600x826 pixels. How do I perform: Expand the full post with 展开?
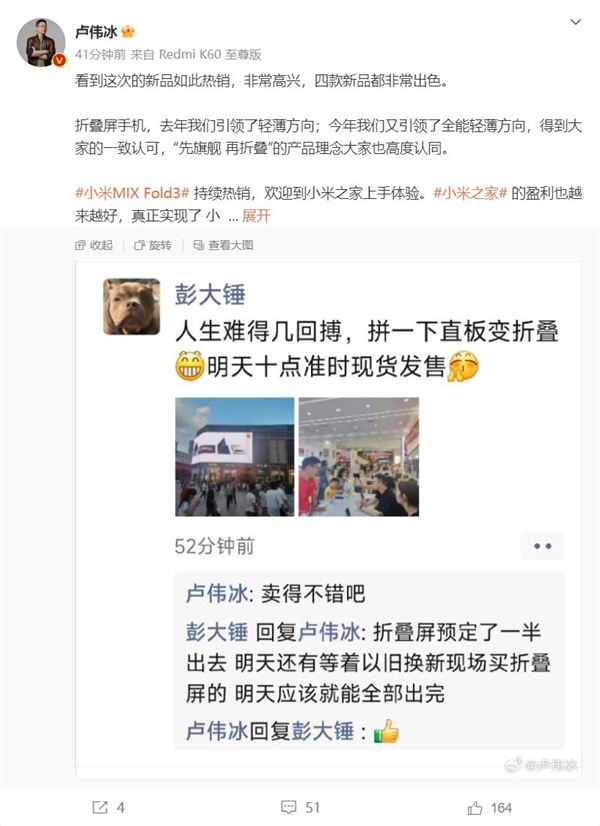(x=256, y=216)
